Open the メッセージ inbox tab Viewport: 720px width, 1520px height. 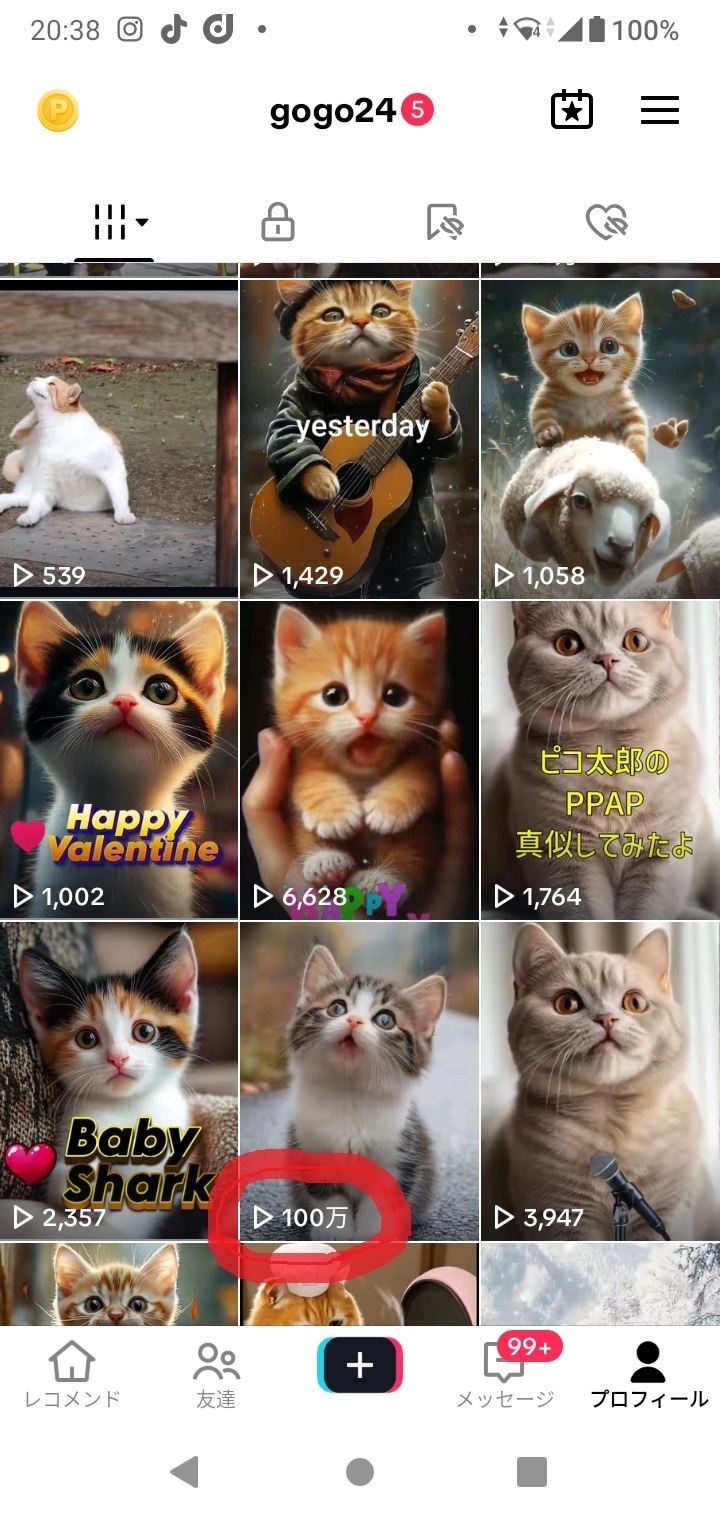pos(505,1375)
